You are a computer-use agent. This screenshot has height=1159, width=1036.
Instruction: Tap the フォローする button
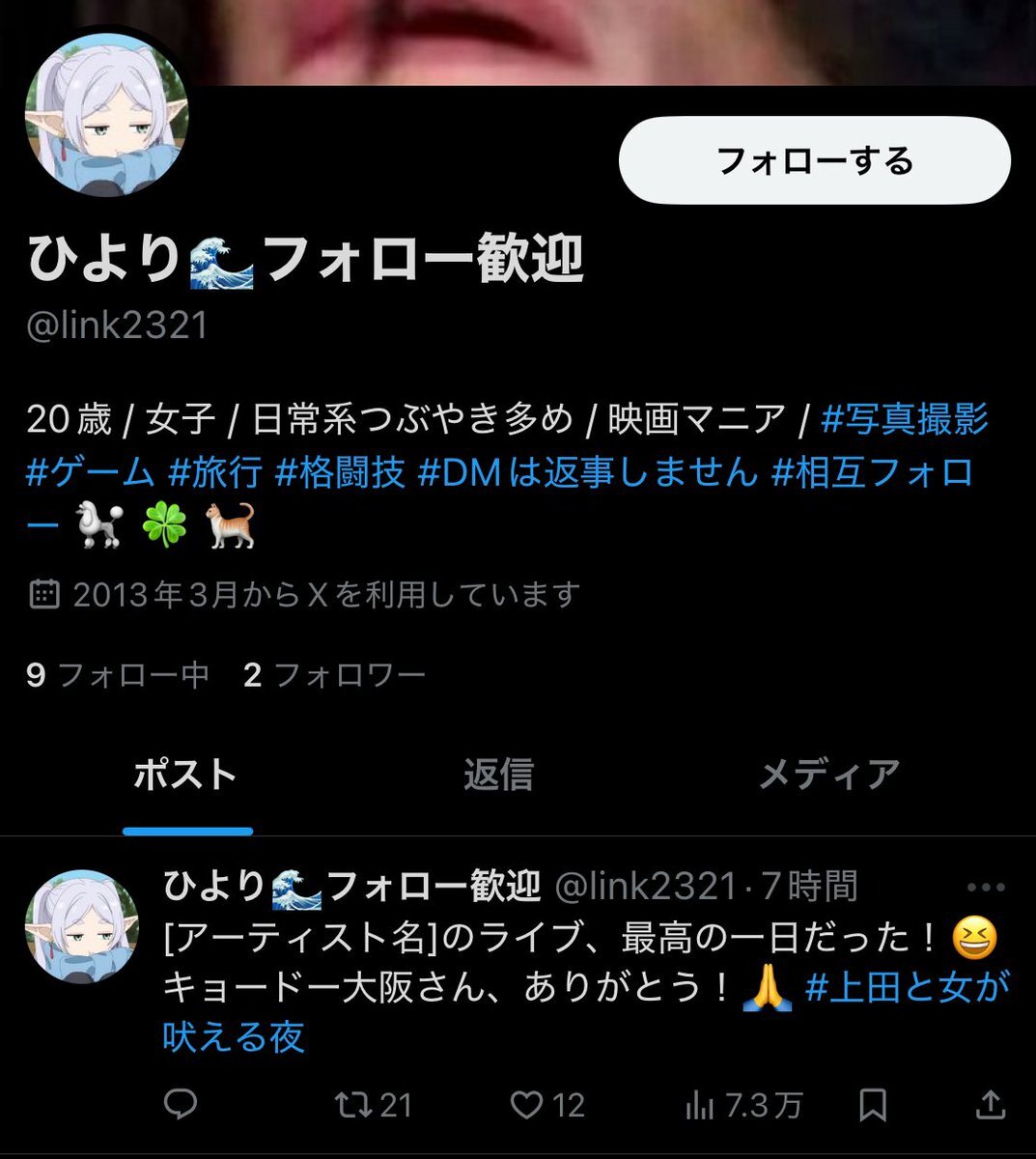pyautogui.click(x=814, y=160)
